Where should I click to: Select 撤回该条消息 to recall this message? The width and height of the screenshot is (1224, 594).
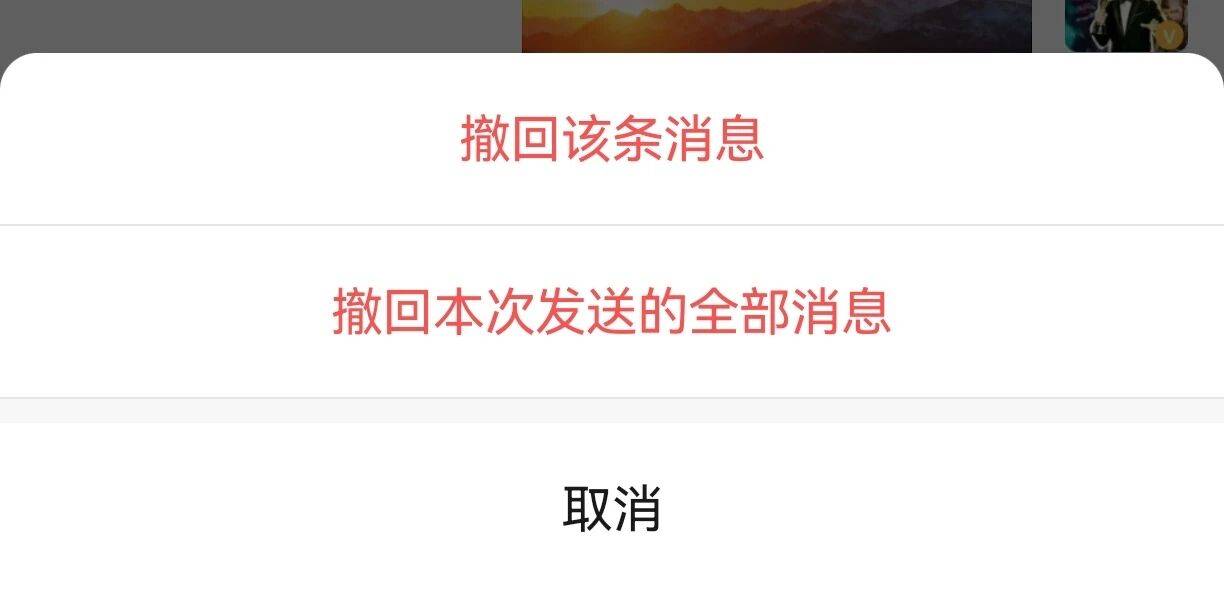tap(612, 140)
